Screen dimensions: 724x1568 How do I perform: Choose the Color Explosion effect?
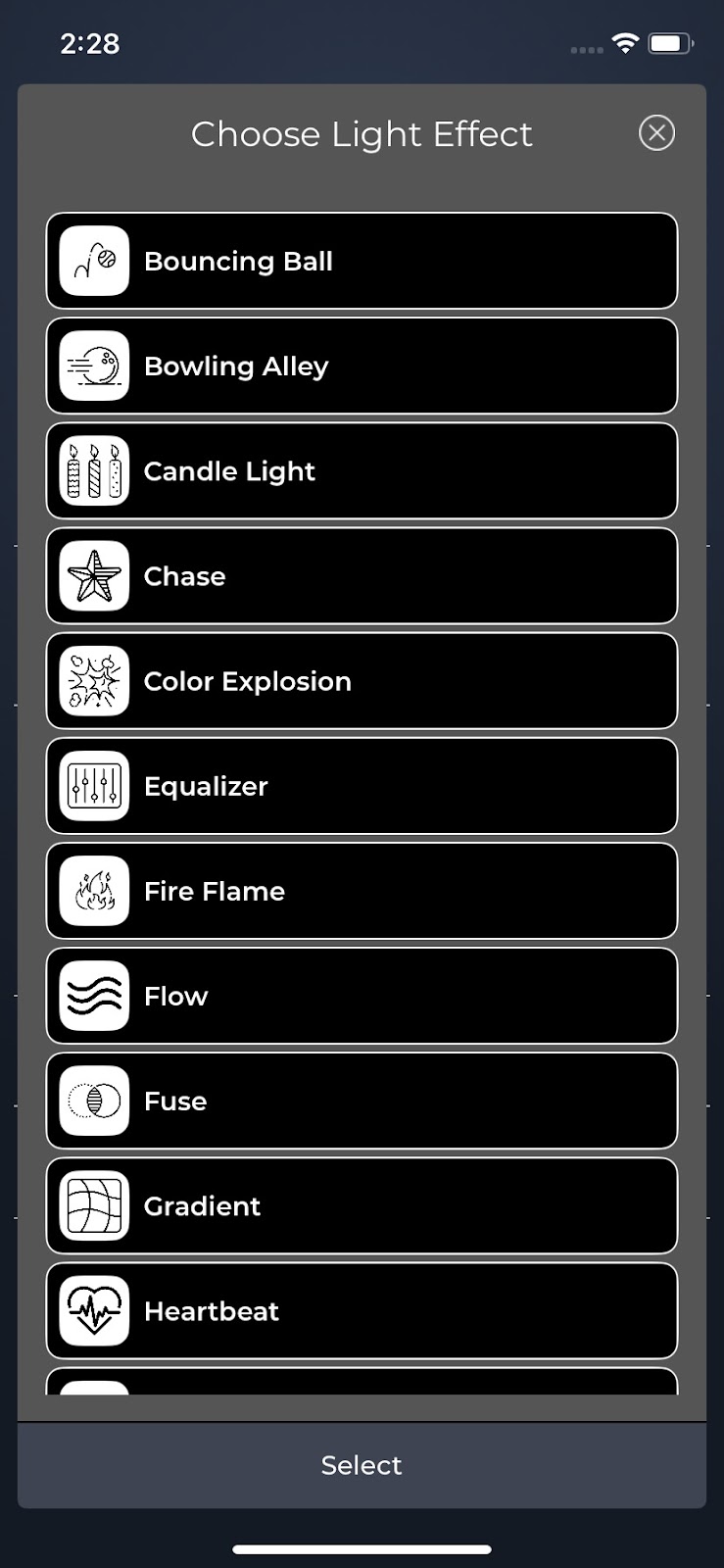click(362, 680)
